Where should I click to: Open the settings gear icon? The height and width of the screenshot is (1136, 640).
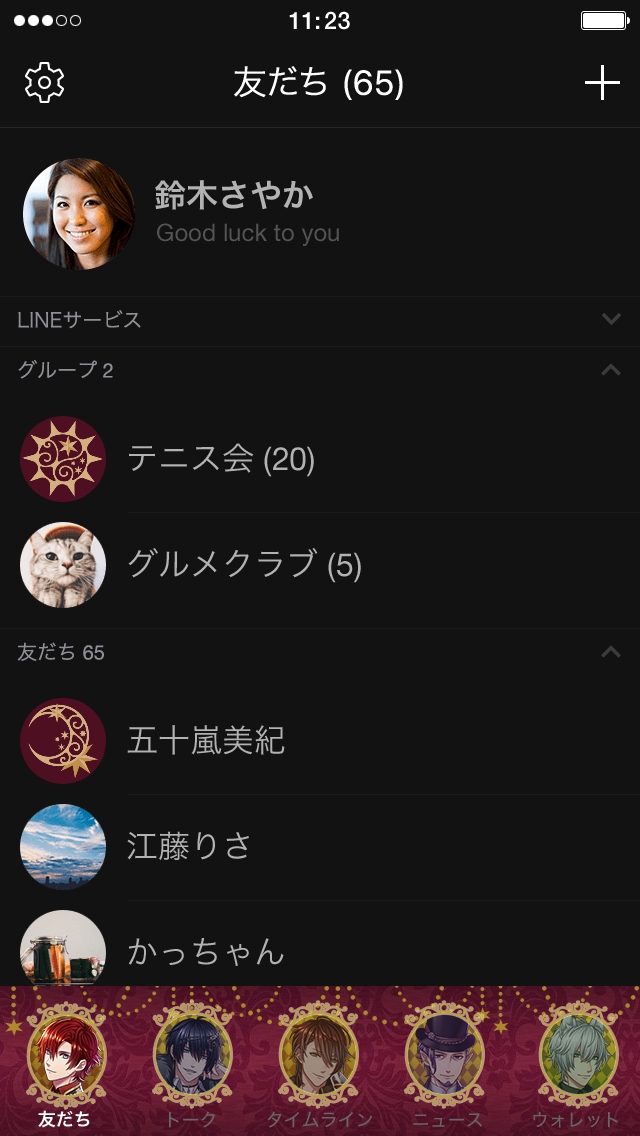(x=44, y=83)
